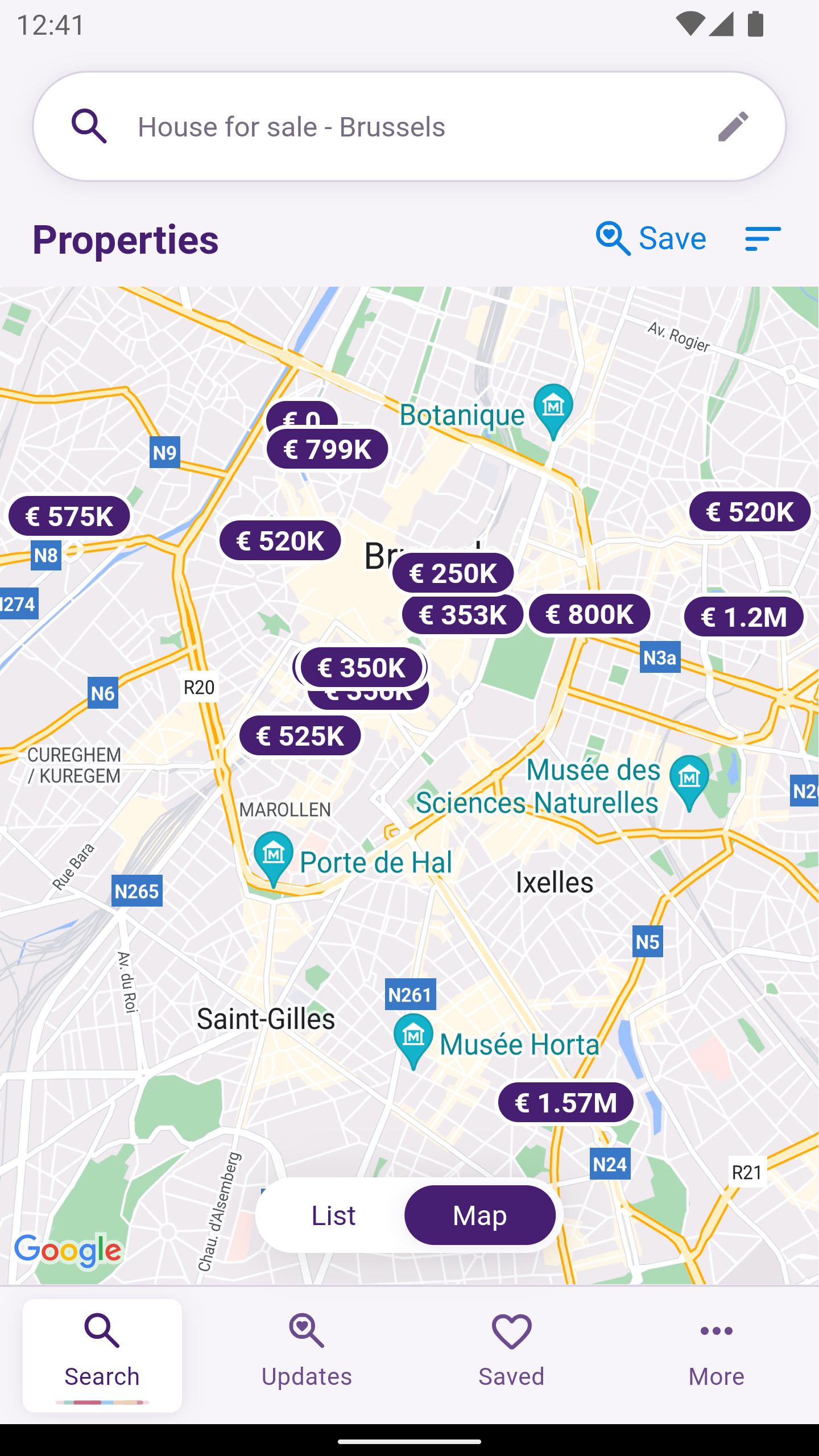Open the More tab

click(x=716, y=1354)
